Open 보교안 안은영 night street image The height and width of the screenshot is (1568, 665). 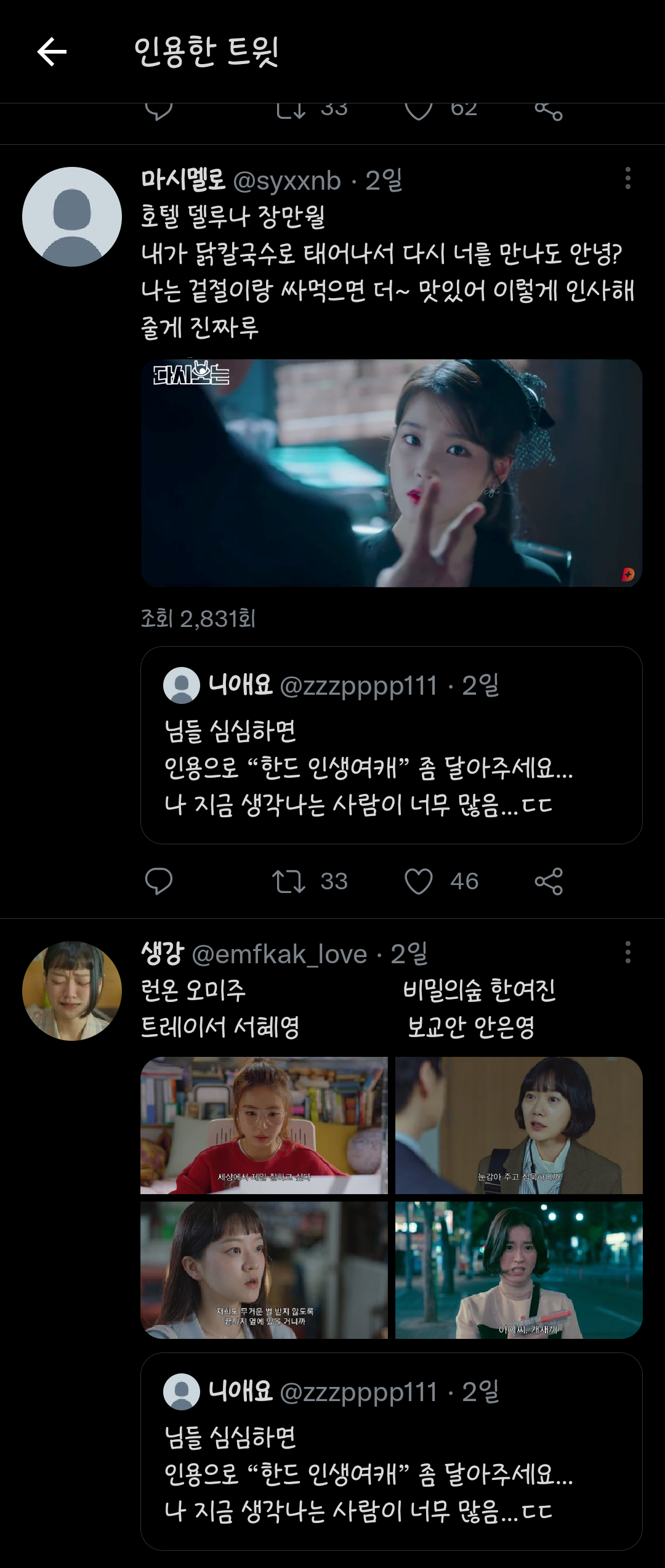[519, 1270]
